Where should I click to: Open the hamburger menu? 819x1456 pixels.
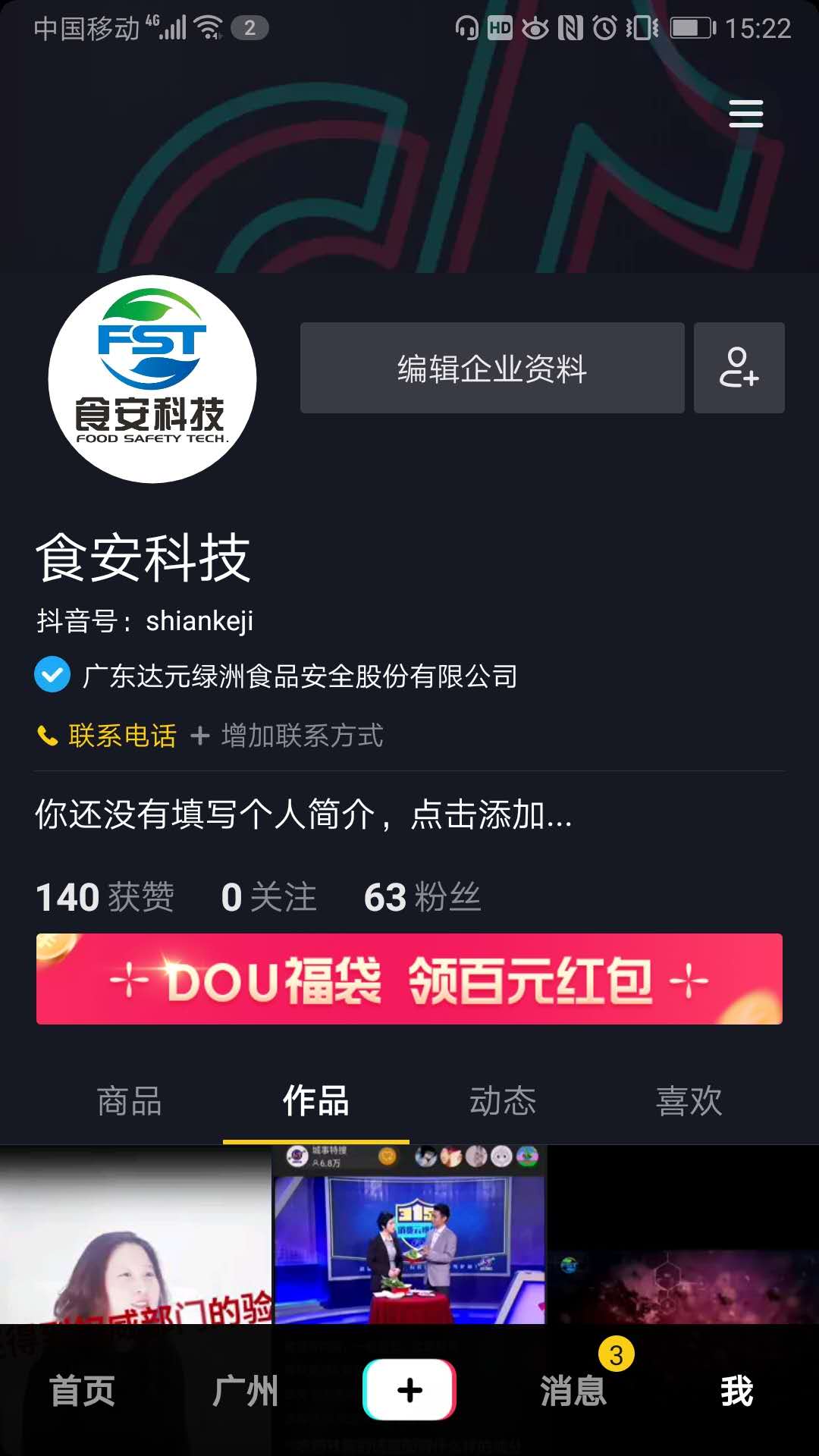coord(745,114)
